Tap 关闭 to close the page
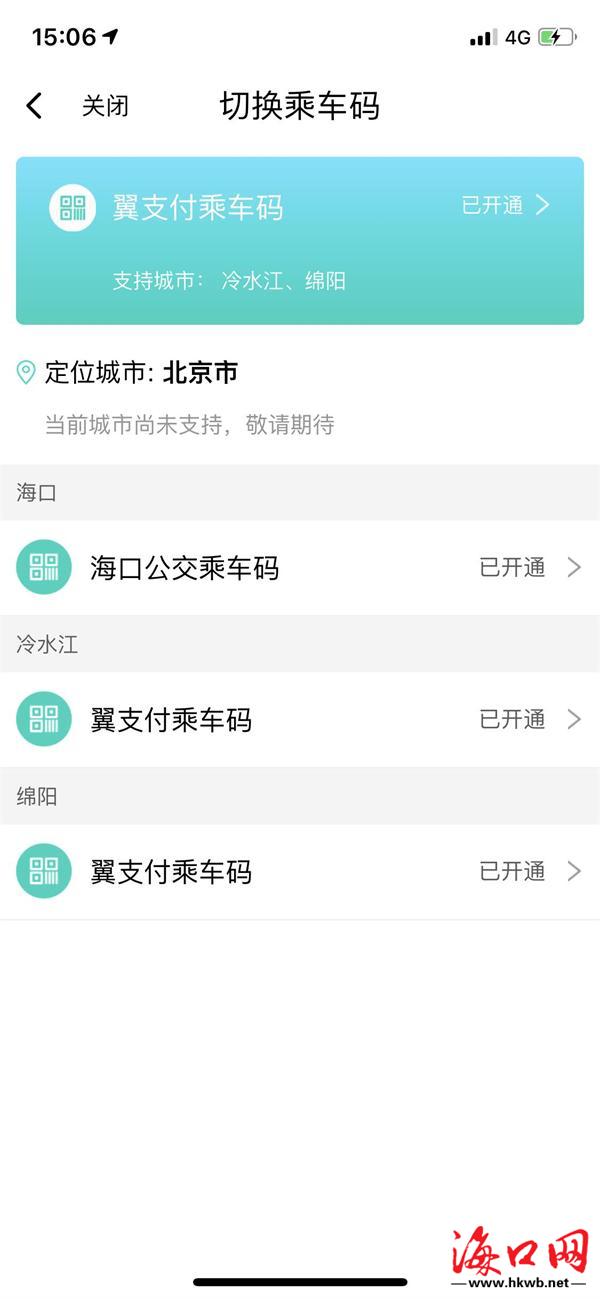The image size is (600, 1299). coord(105,106)
